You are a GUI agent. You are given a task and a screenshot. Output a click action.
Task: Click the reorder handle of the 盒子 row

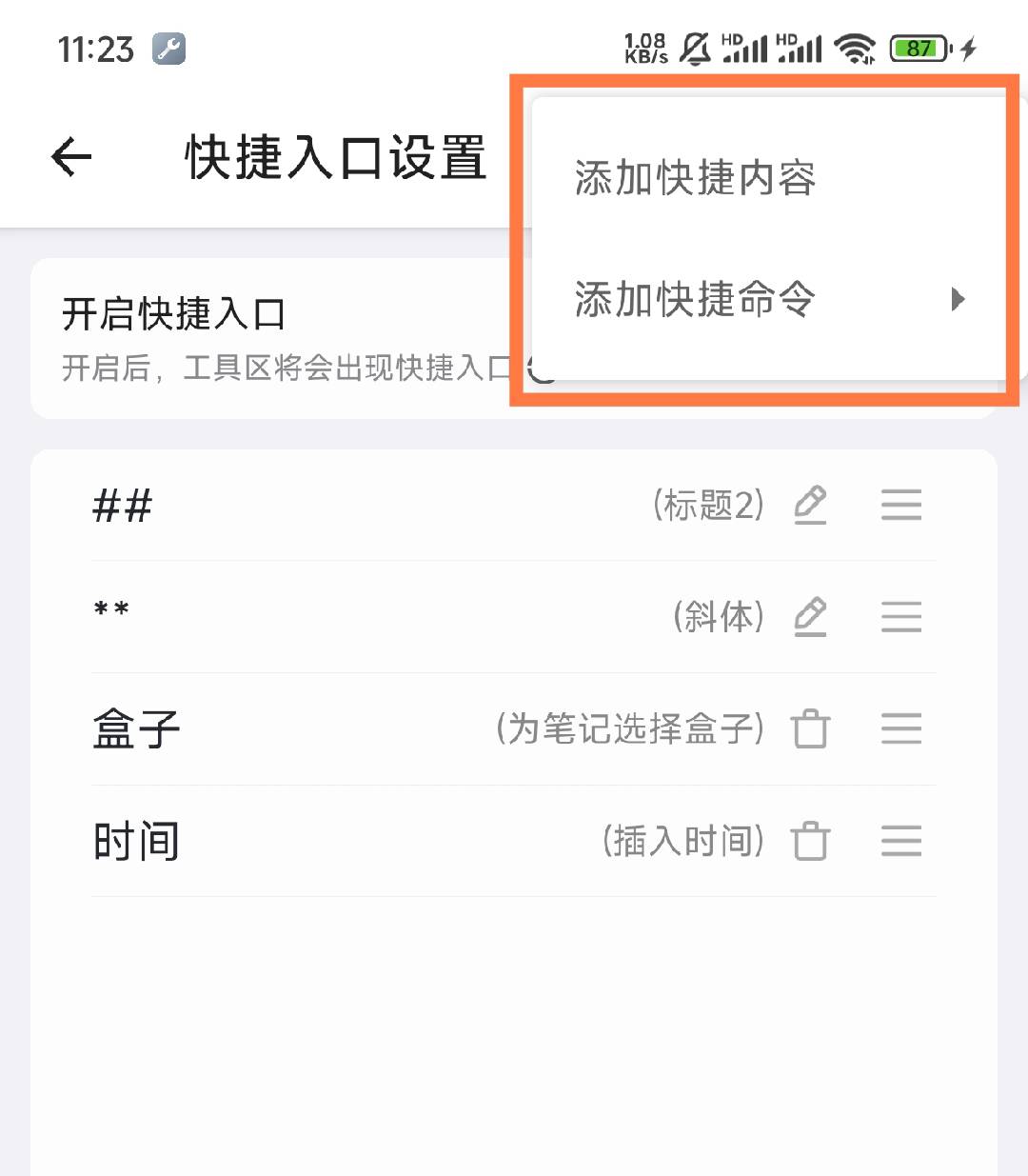pyautogui.click(x=900, y=729)
